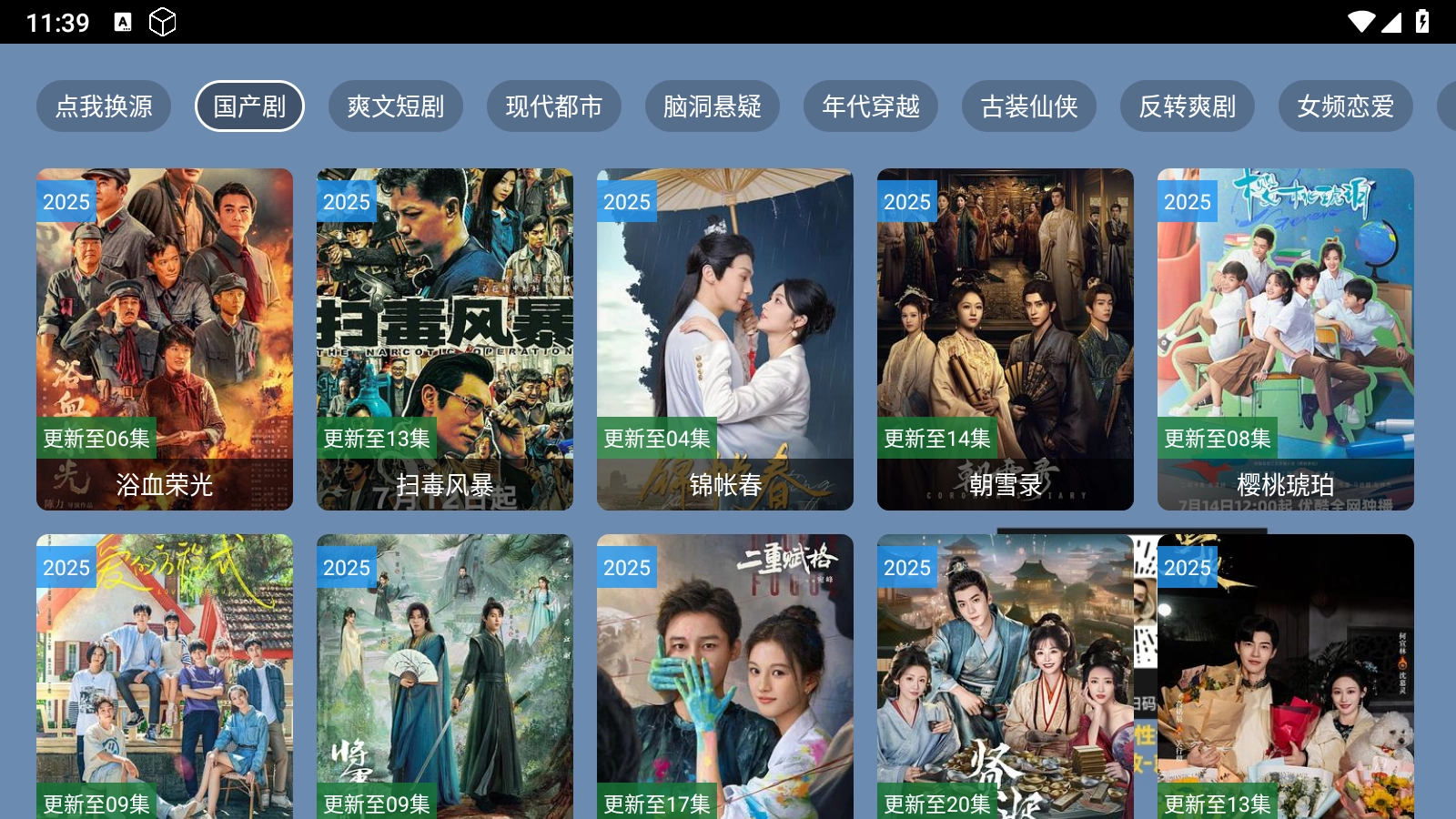Screen dimensions: 1456x819
Task: Select the 国产剧 category
Action: 249,106
